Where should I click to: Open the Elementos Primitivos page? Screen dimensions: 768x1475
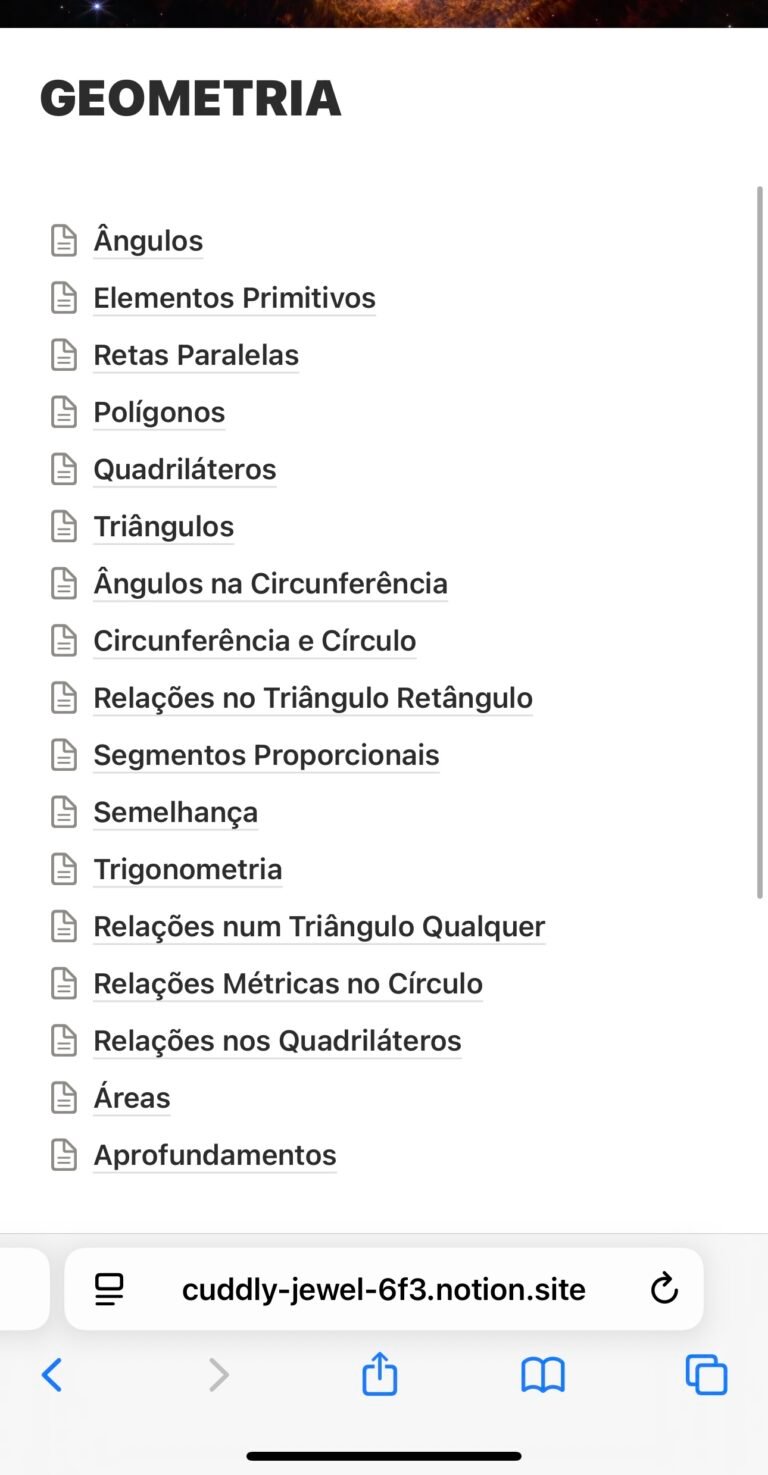(x=234, y=297)
